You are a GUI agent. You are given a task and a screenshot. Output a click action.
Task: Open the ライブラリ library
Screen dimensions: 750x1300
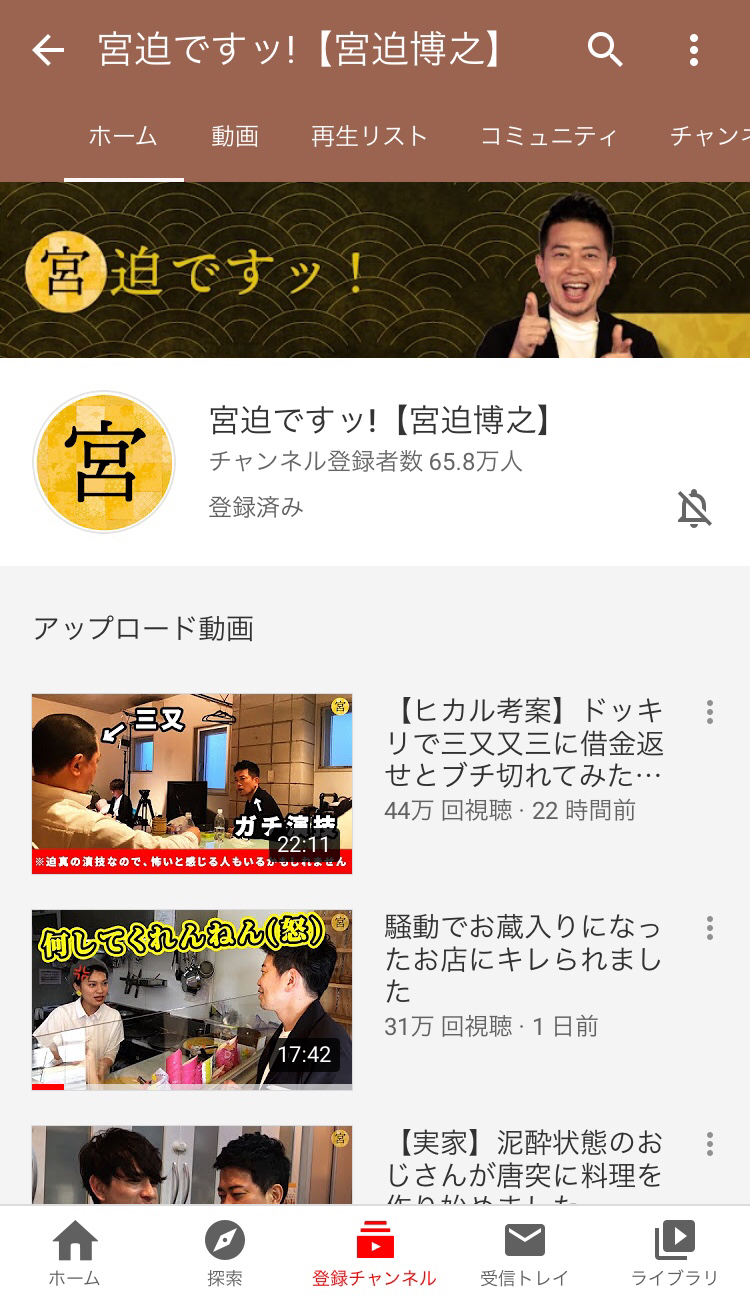675,1254
